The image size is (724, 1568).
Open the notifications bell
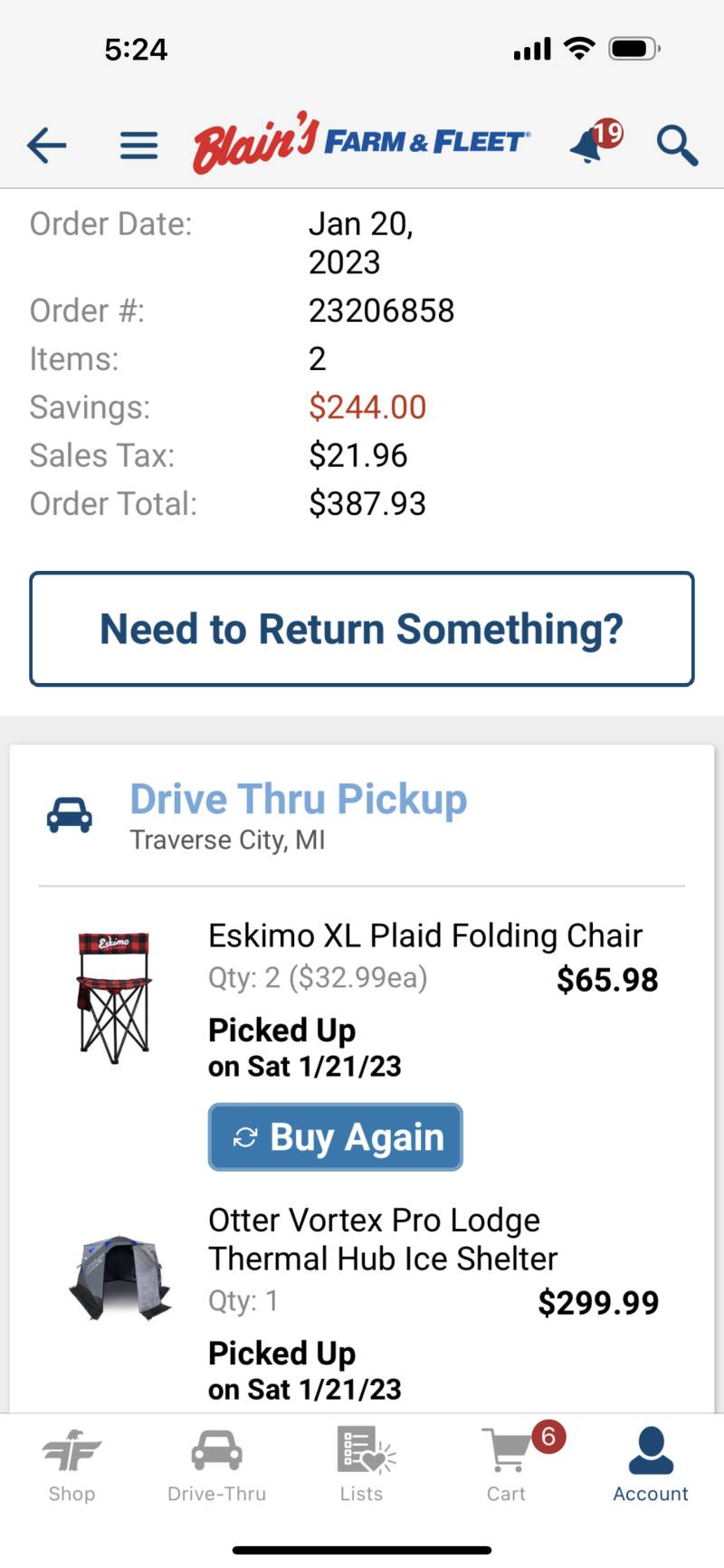coord(595,142)
